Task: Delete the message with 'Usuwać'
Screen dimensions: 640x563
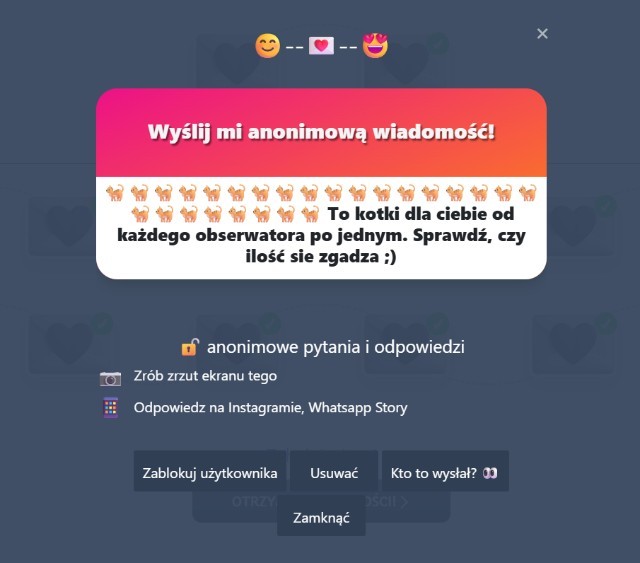Action: (333, 473)
